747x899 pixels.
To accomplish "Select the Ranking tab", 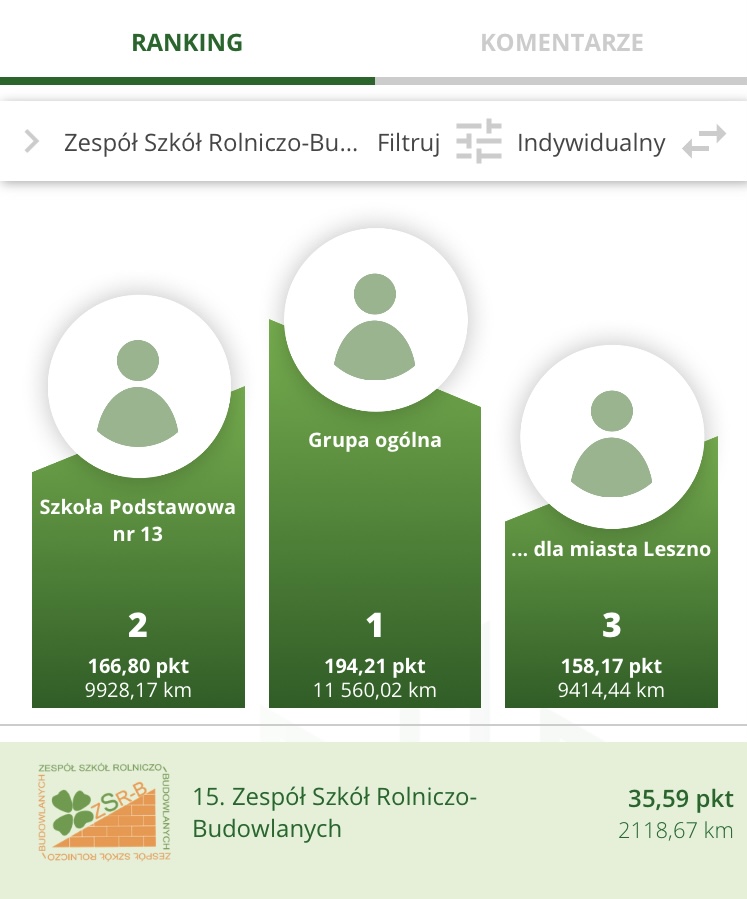I will pos(187,43).
